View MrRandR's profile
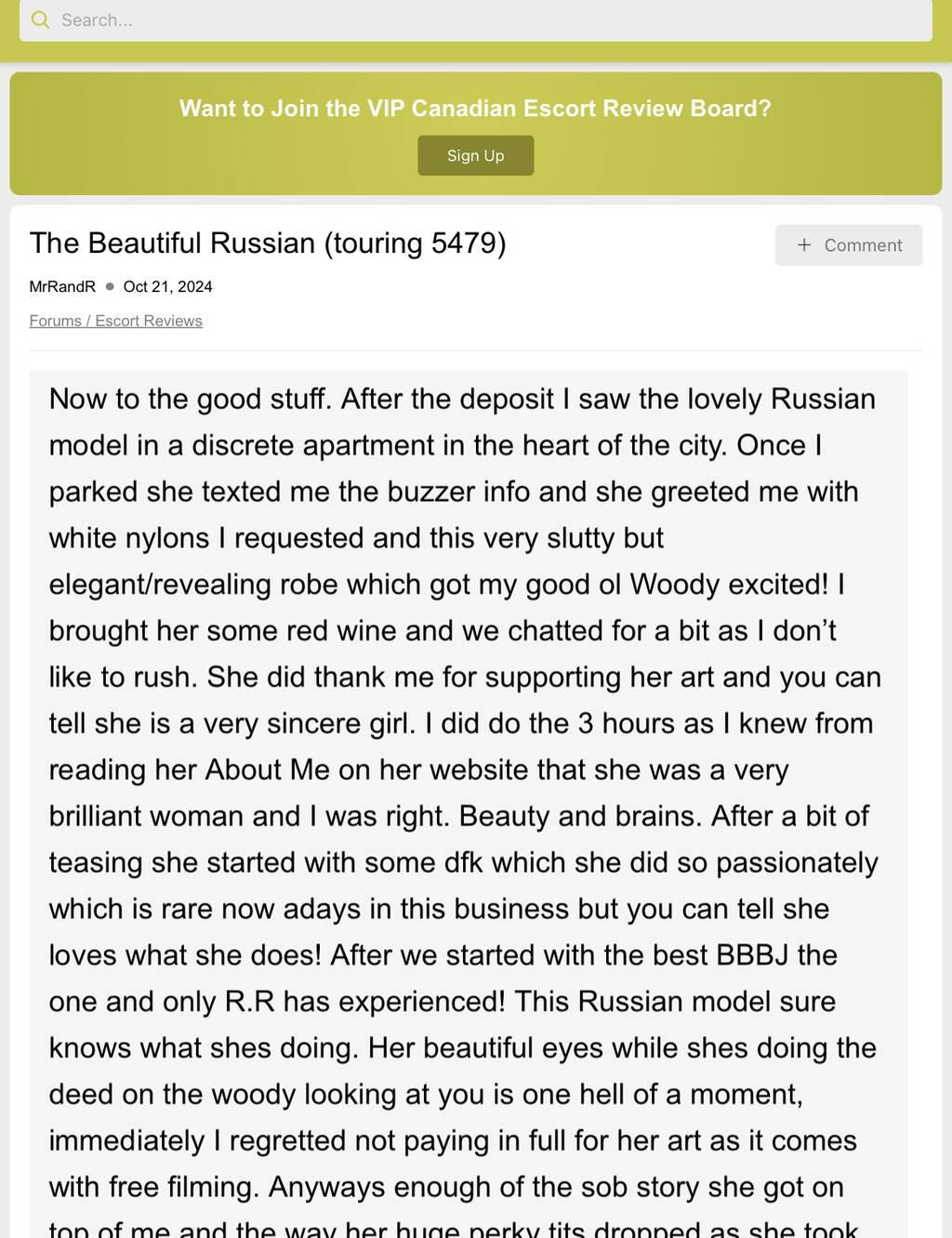952x1238 pixels. click(x=62, y=286)
